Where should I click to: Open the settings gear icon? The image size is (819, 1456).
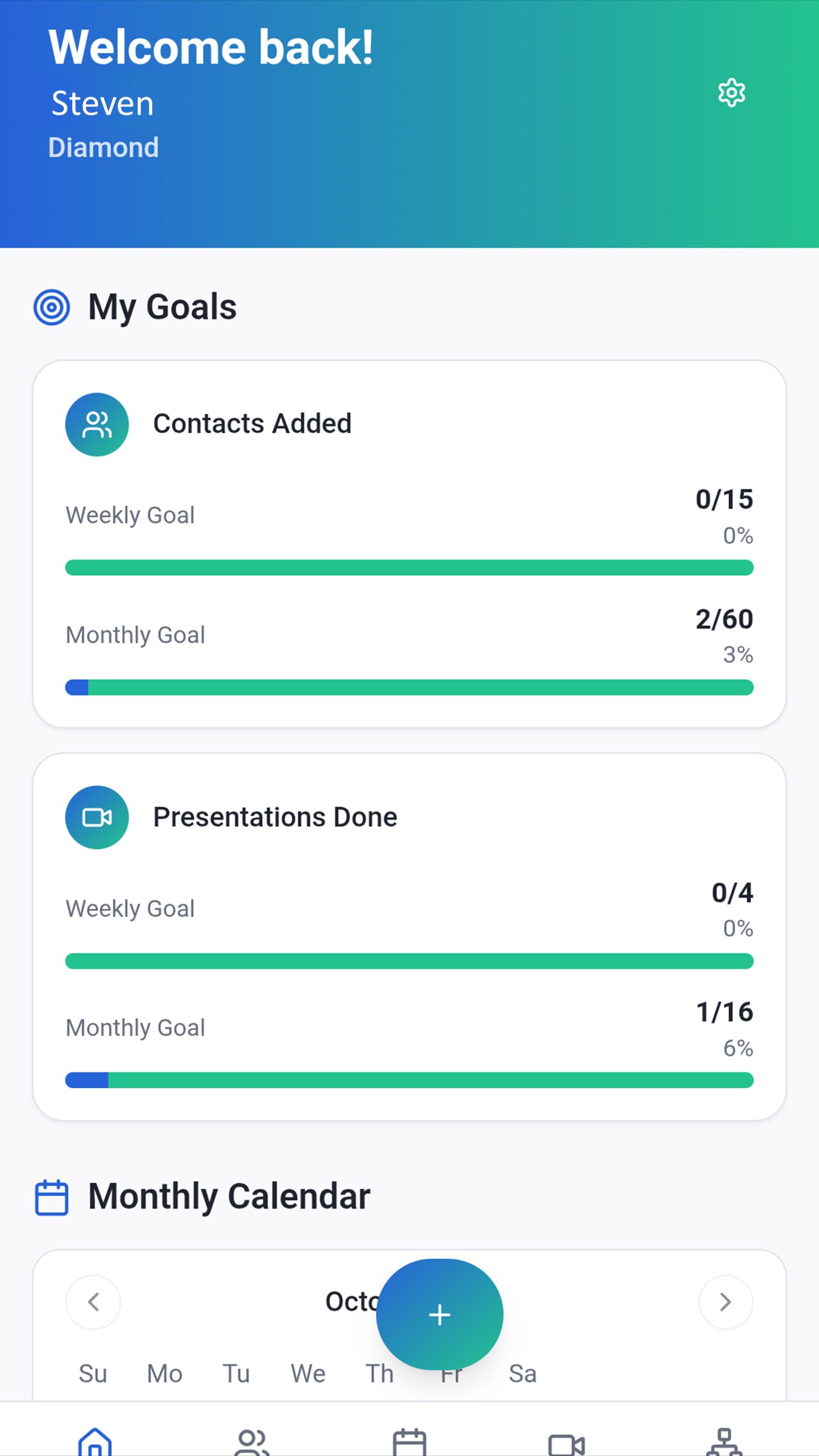(730, 93)
